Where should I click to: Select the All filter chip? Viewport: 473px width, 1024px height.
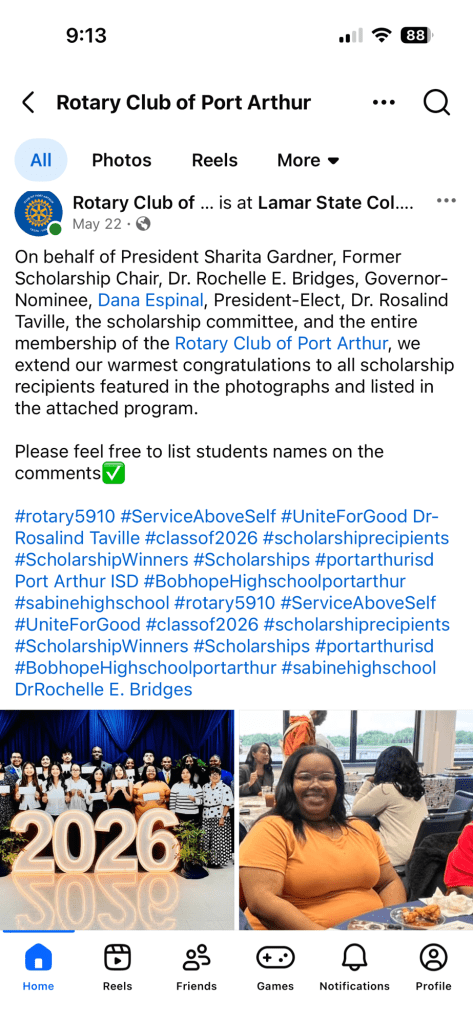coord(41,160)
